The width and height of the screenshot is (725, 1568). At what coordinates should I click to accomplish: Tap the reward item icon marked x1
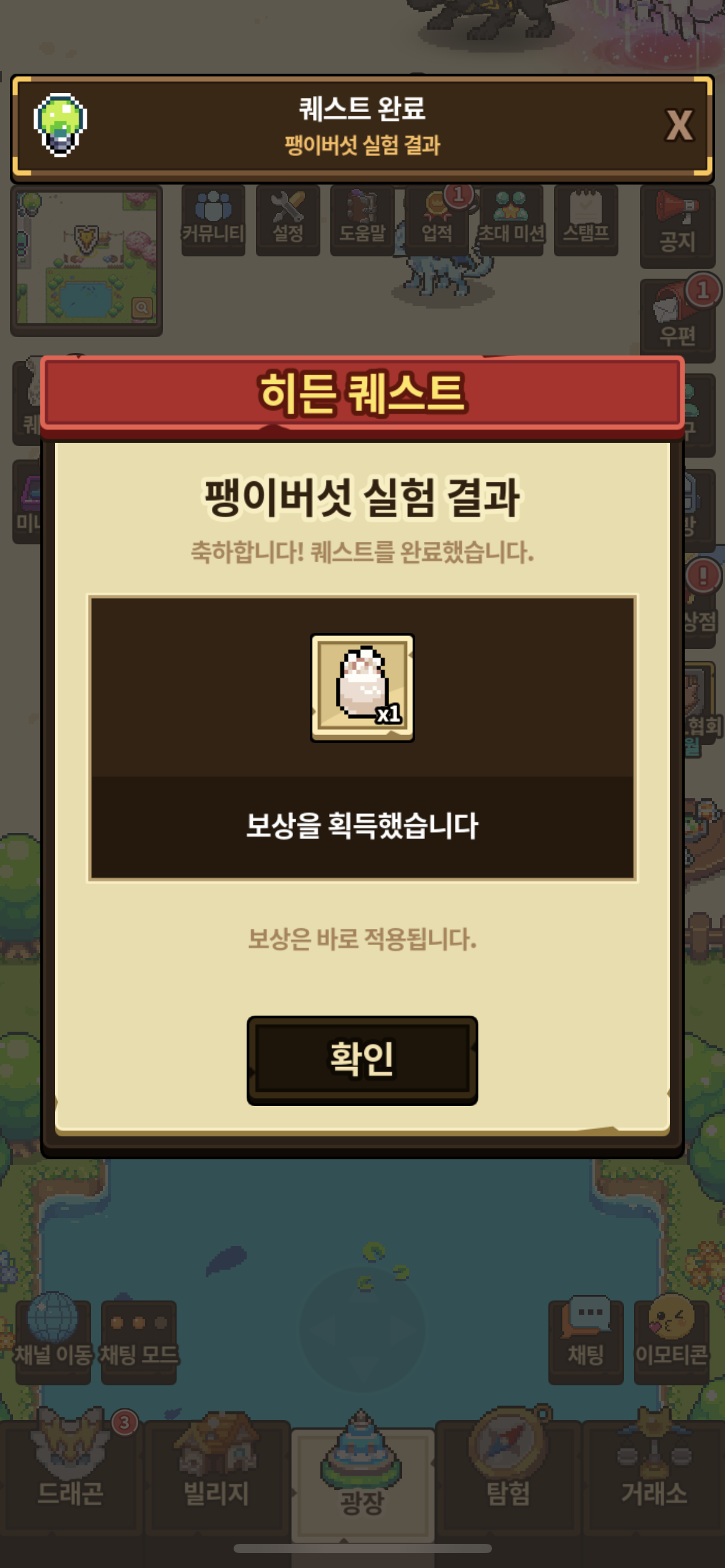click(362, 687)
